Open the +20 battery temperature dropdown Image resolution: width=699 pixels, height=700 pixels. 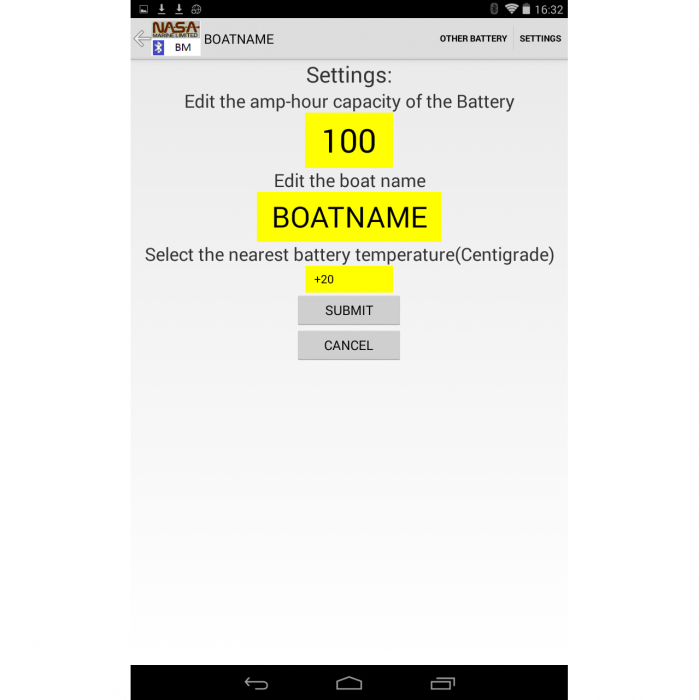tap(349, 279)
